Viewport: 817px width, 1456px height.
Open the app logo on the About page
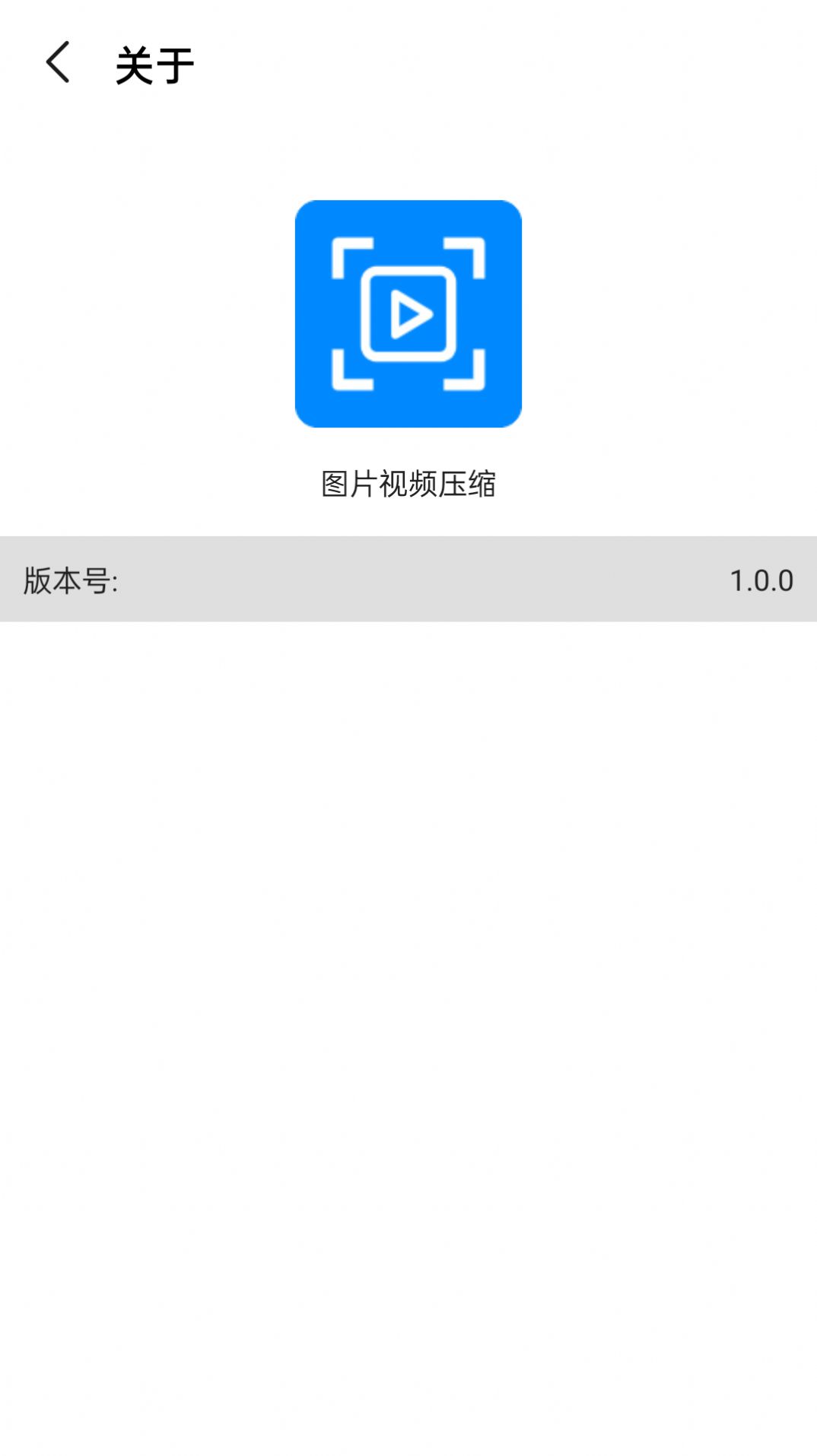[x=408, y=314]
